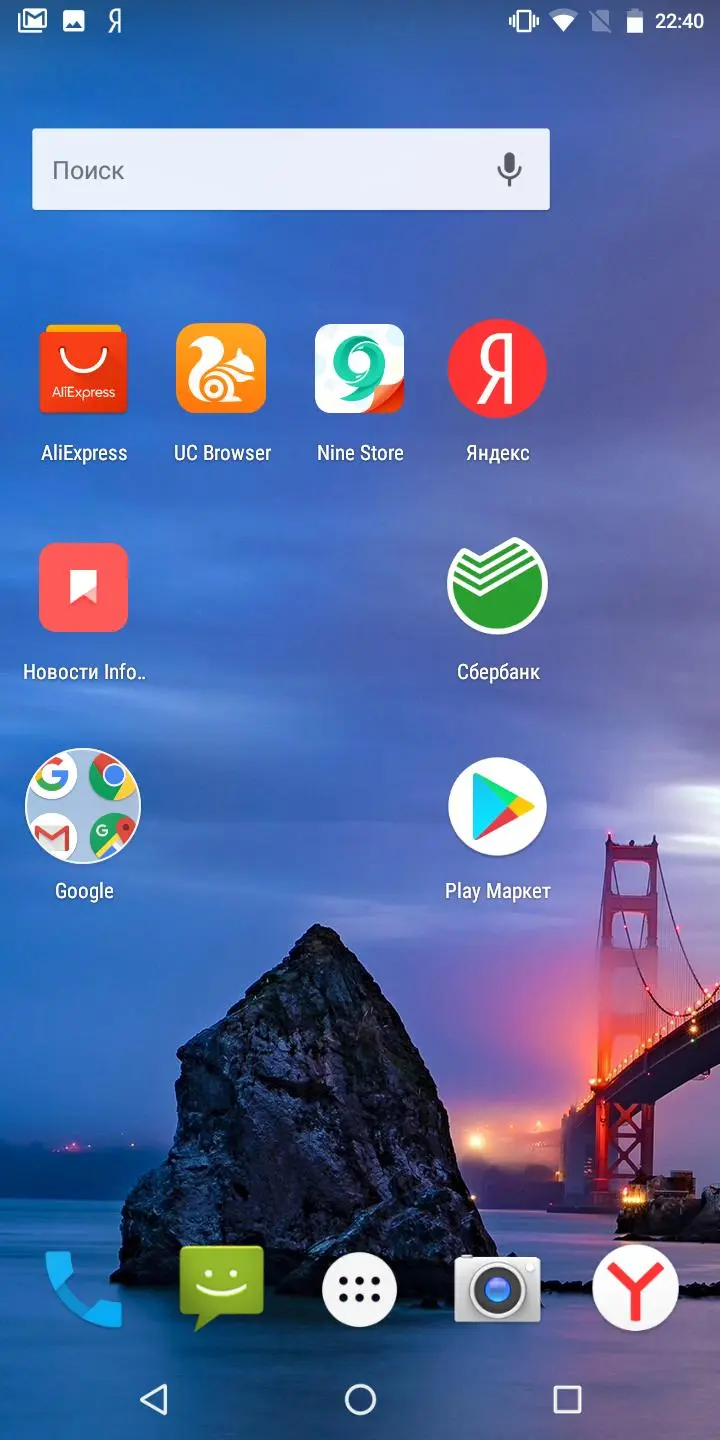Launch the Сбербанк app
This screenshot has height=1440, width=720.
(x=497, y=588)
